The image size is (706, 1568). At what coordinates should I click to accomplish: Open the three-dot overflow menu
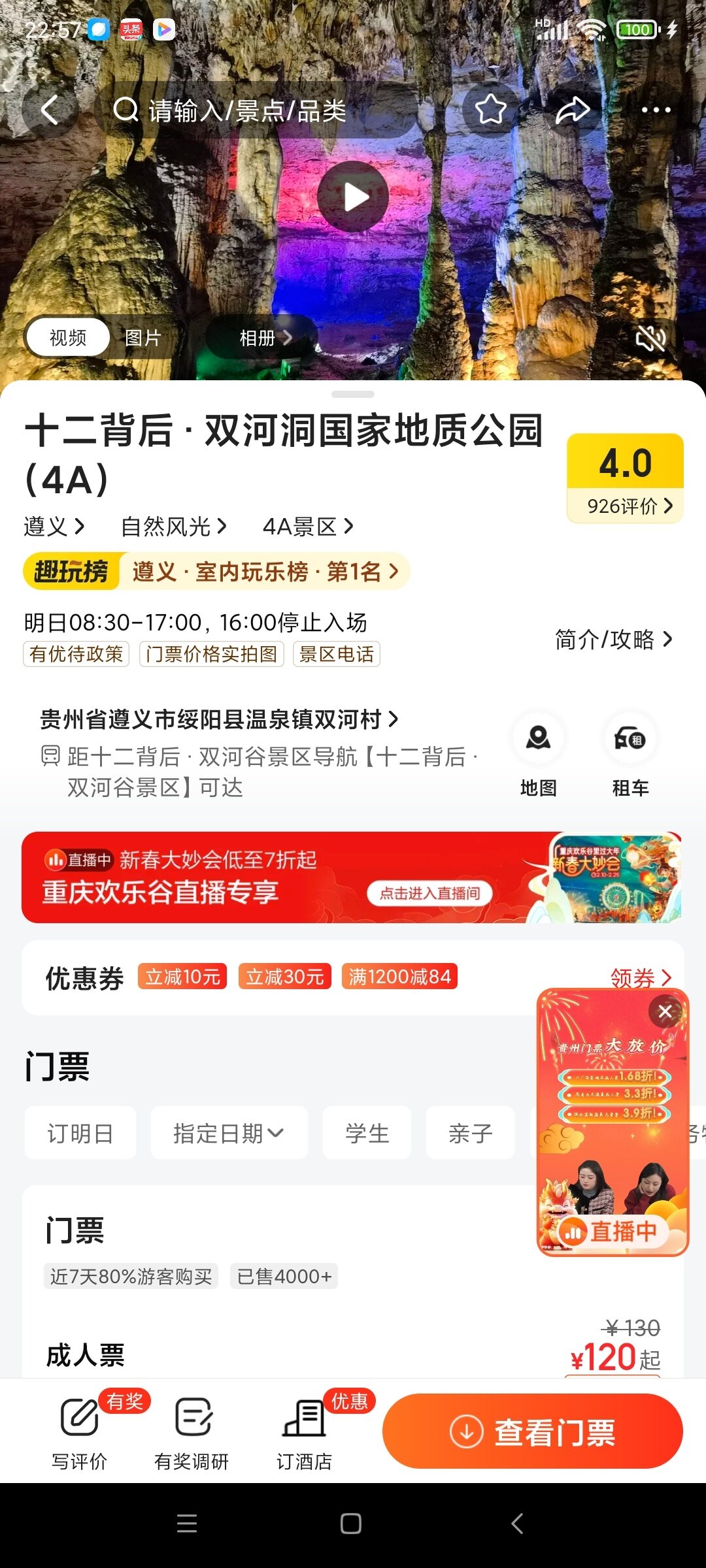coord(656,109)
